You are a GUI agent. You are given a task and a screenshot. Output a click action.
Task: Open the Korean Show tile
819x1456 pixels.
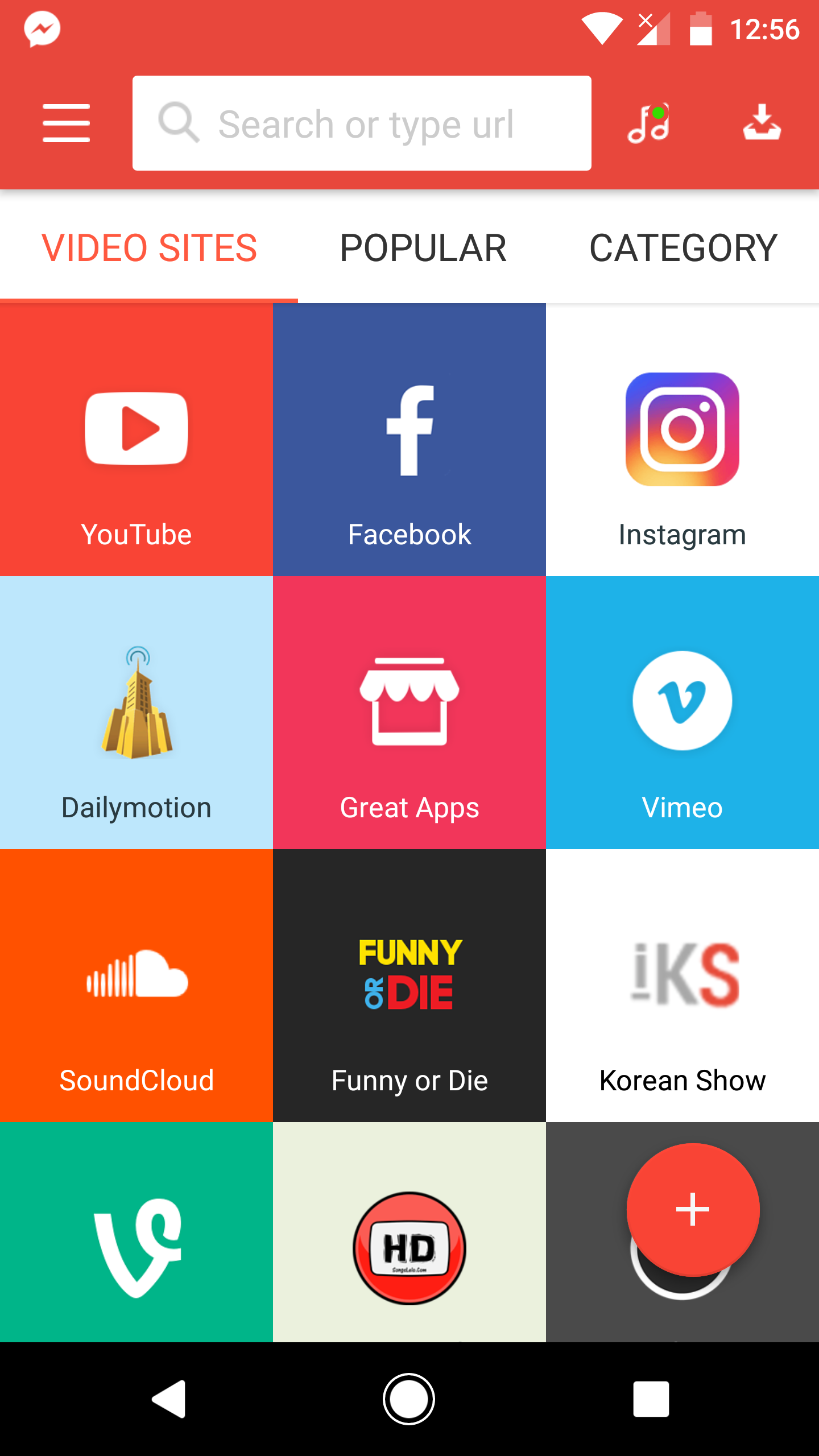point(682,986)
